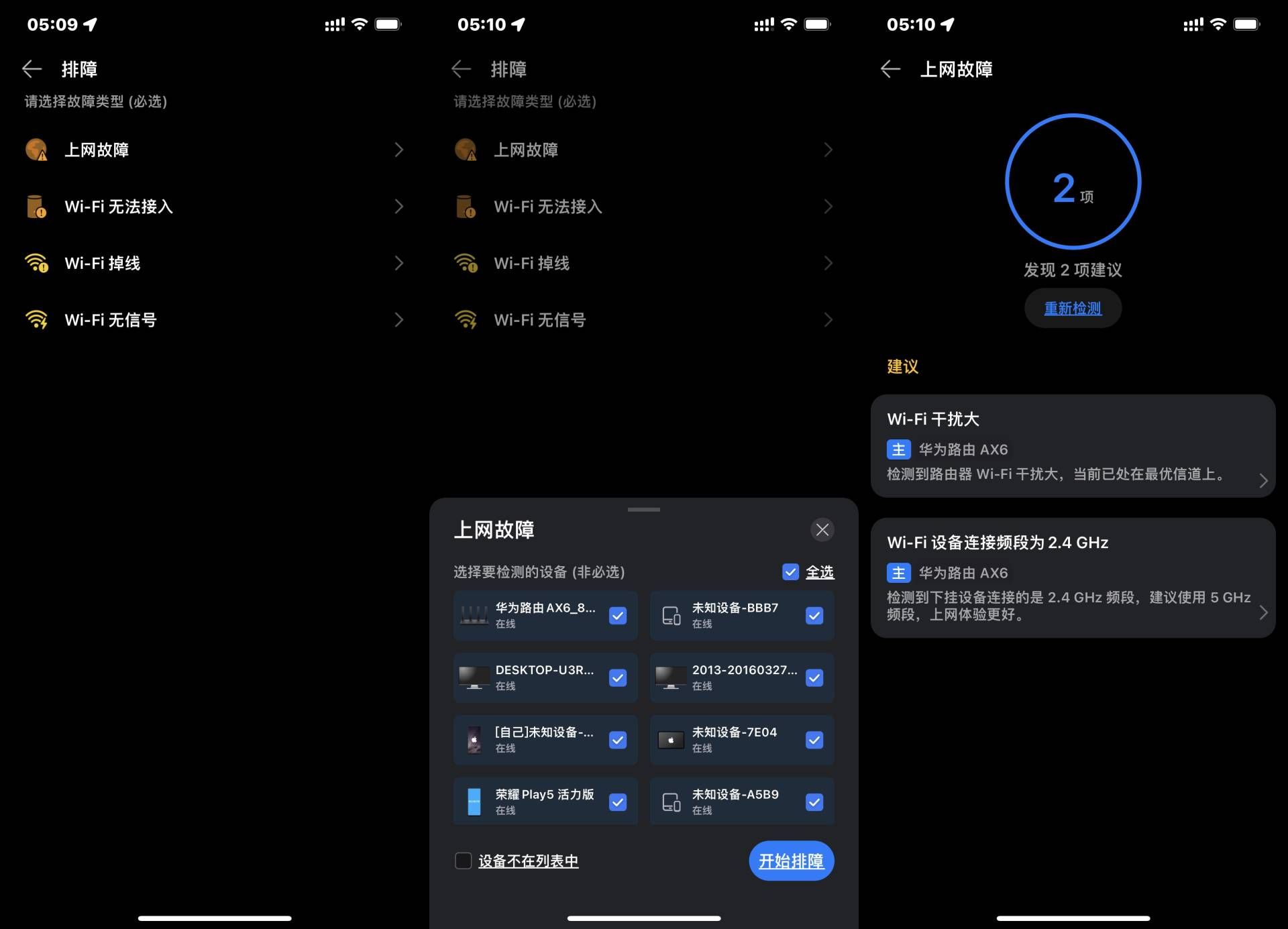Uncheck the 未知设备-BBB7 device

tap(814, 615)
